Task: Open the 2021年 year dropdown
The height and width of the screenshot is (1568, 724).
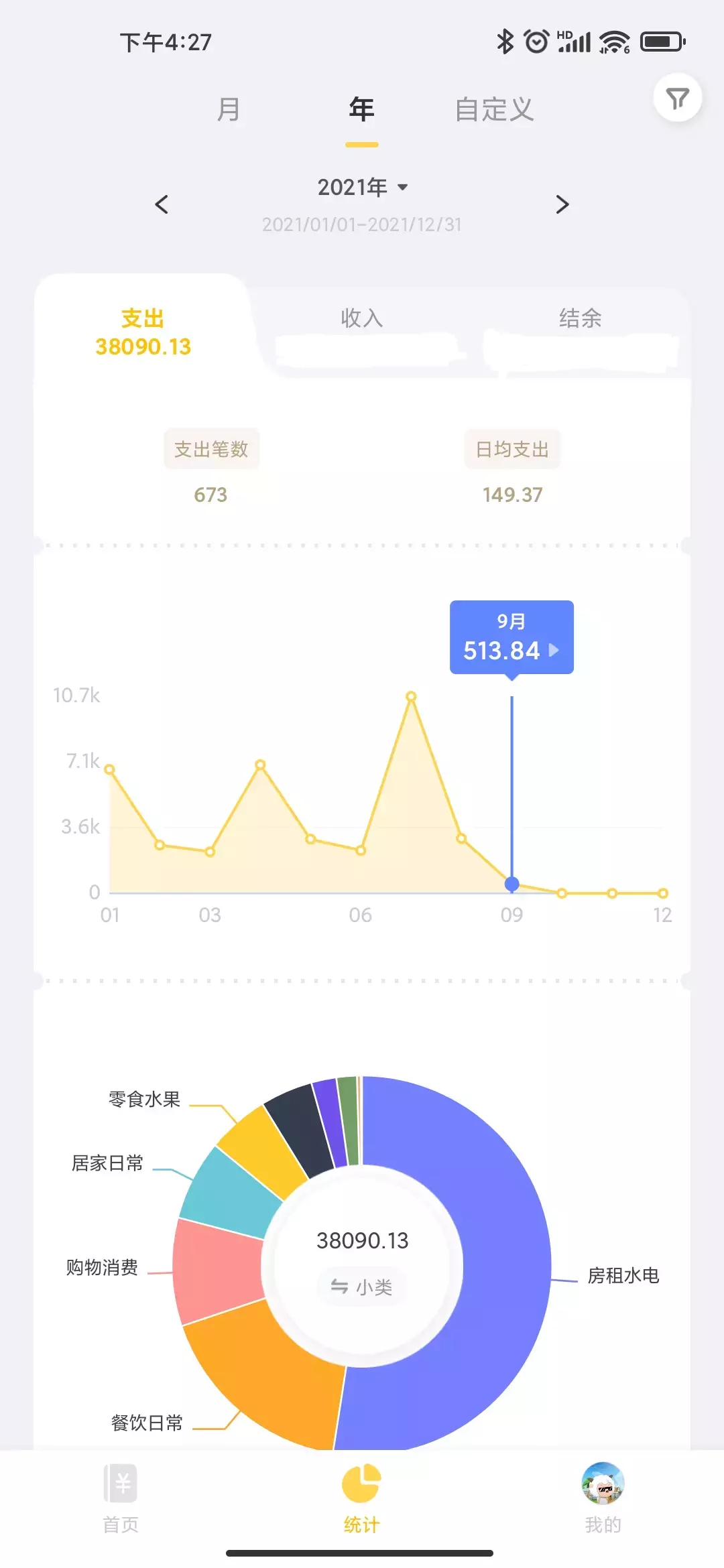Action: (362, 188)
